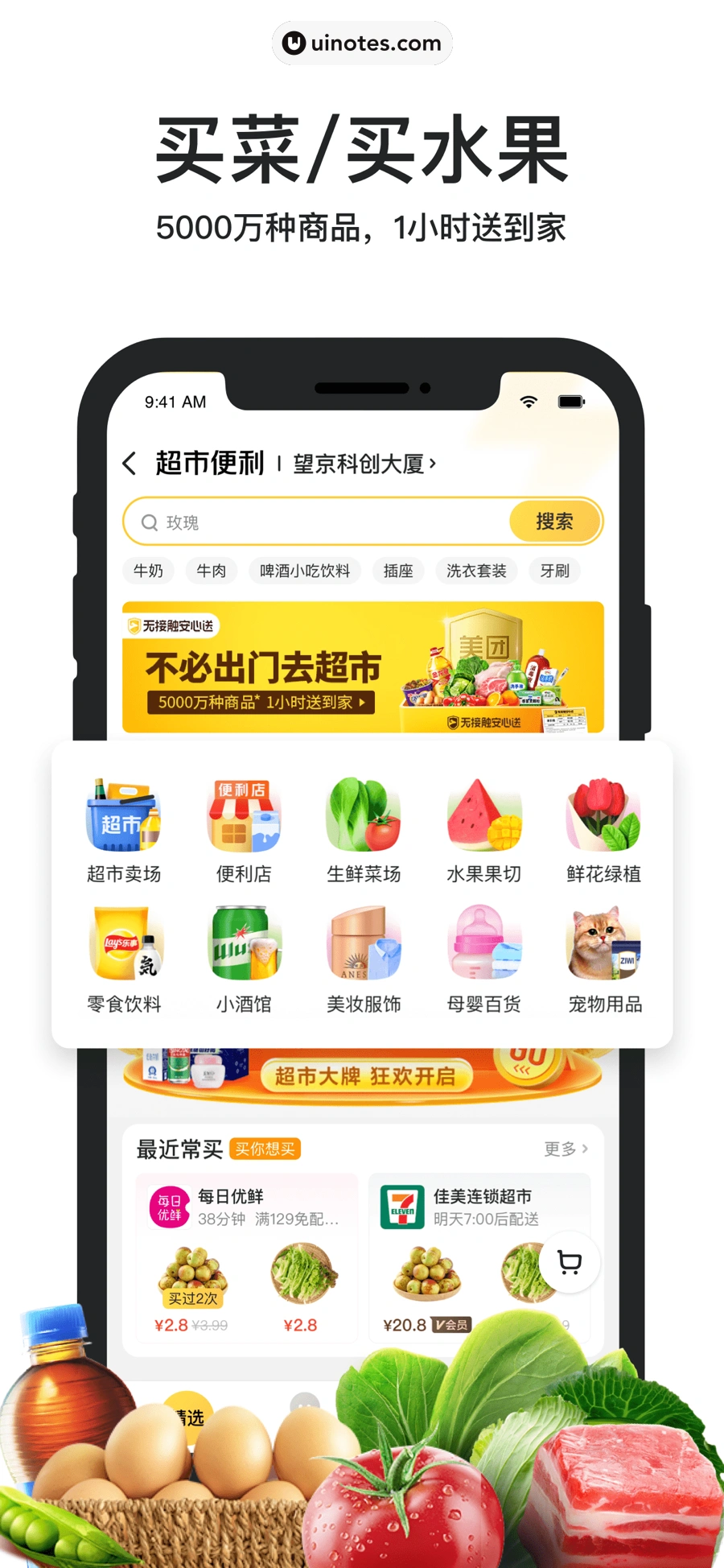Screen dimensions: 724x1568
Task: Choose the 洗衣套装 quick search tag
Action: coord(475,571)
